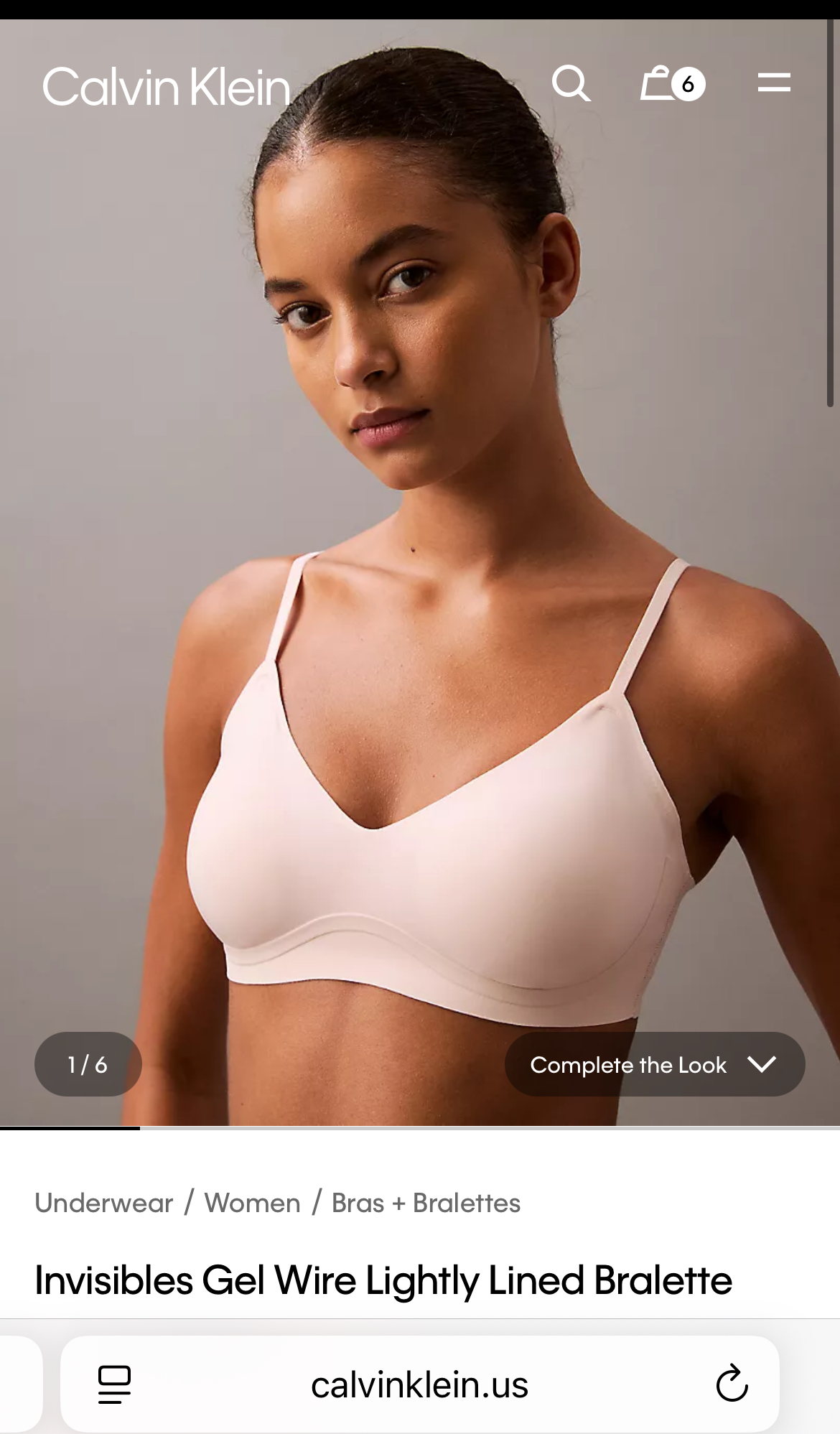840x1434 pixels.
Task: Go to the Calvin Klein homepage logo
Action: point(167,88)
